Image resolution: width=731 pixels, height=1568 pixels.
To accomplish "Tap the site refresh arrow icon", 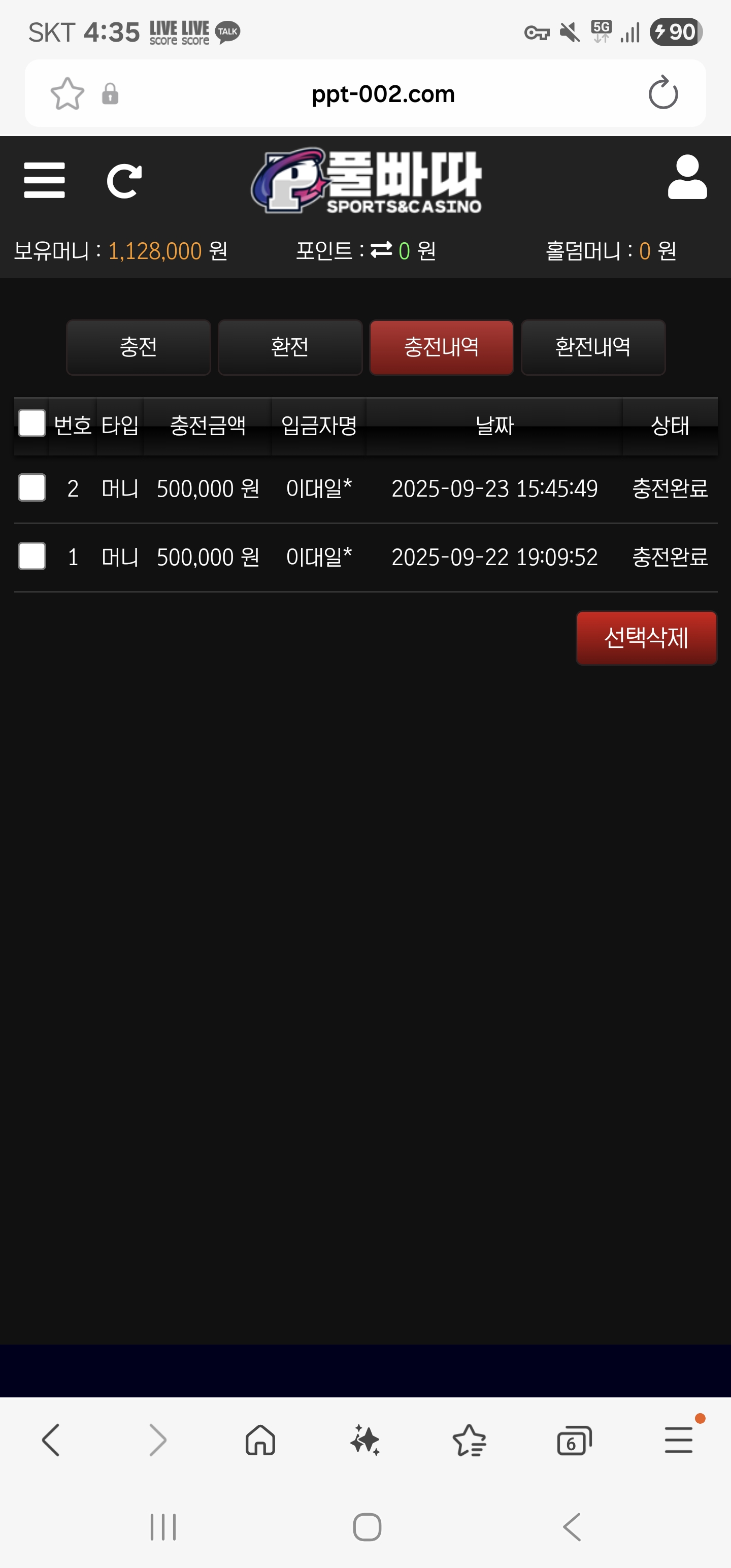I will pos(124,181).
